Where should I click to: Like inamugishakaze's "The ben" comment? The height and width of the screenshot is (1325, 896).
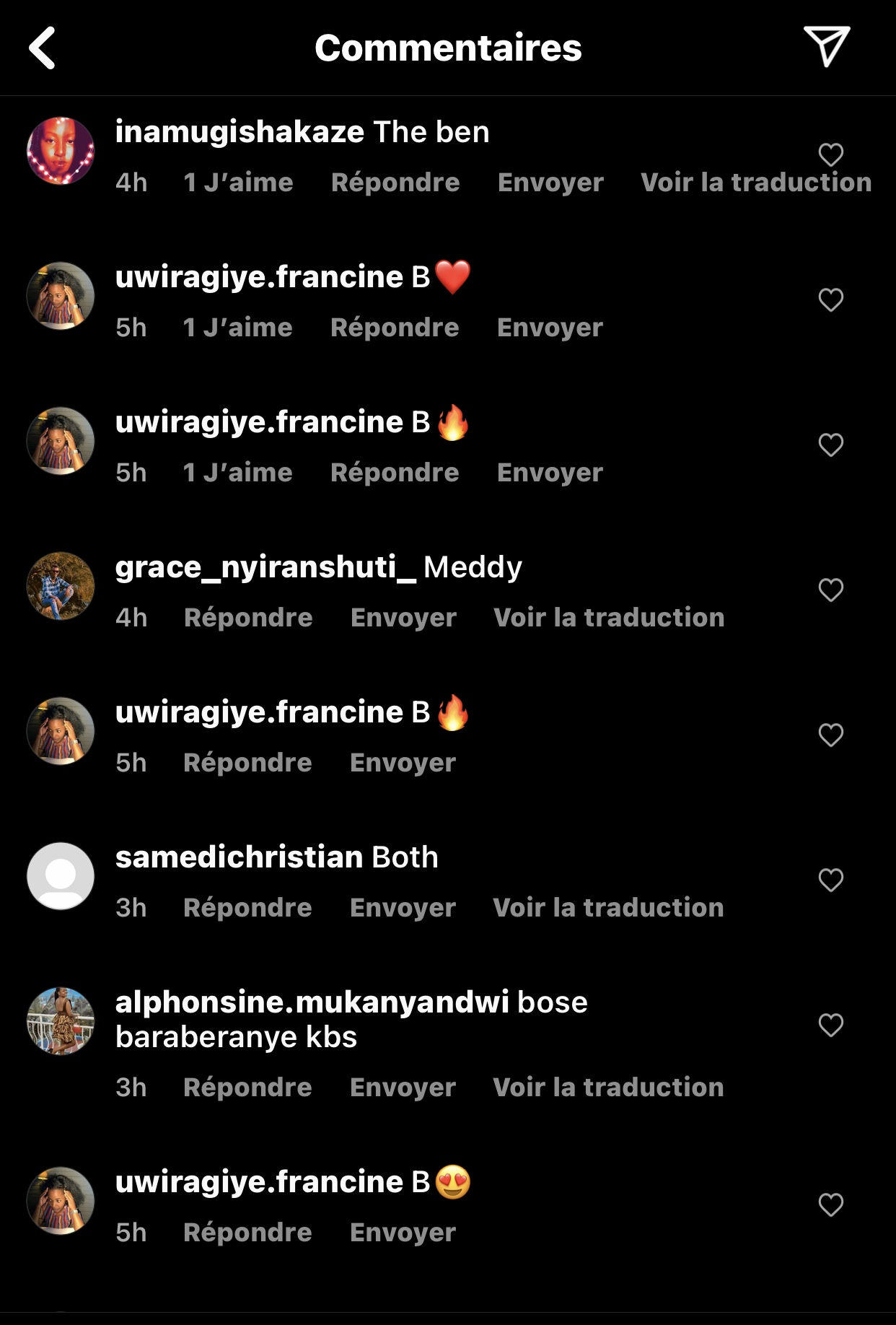coord(830,154)
